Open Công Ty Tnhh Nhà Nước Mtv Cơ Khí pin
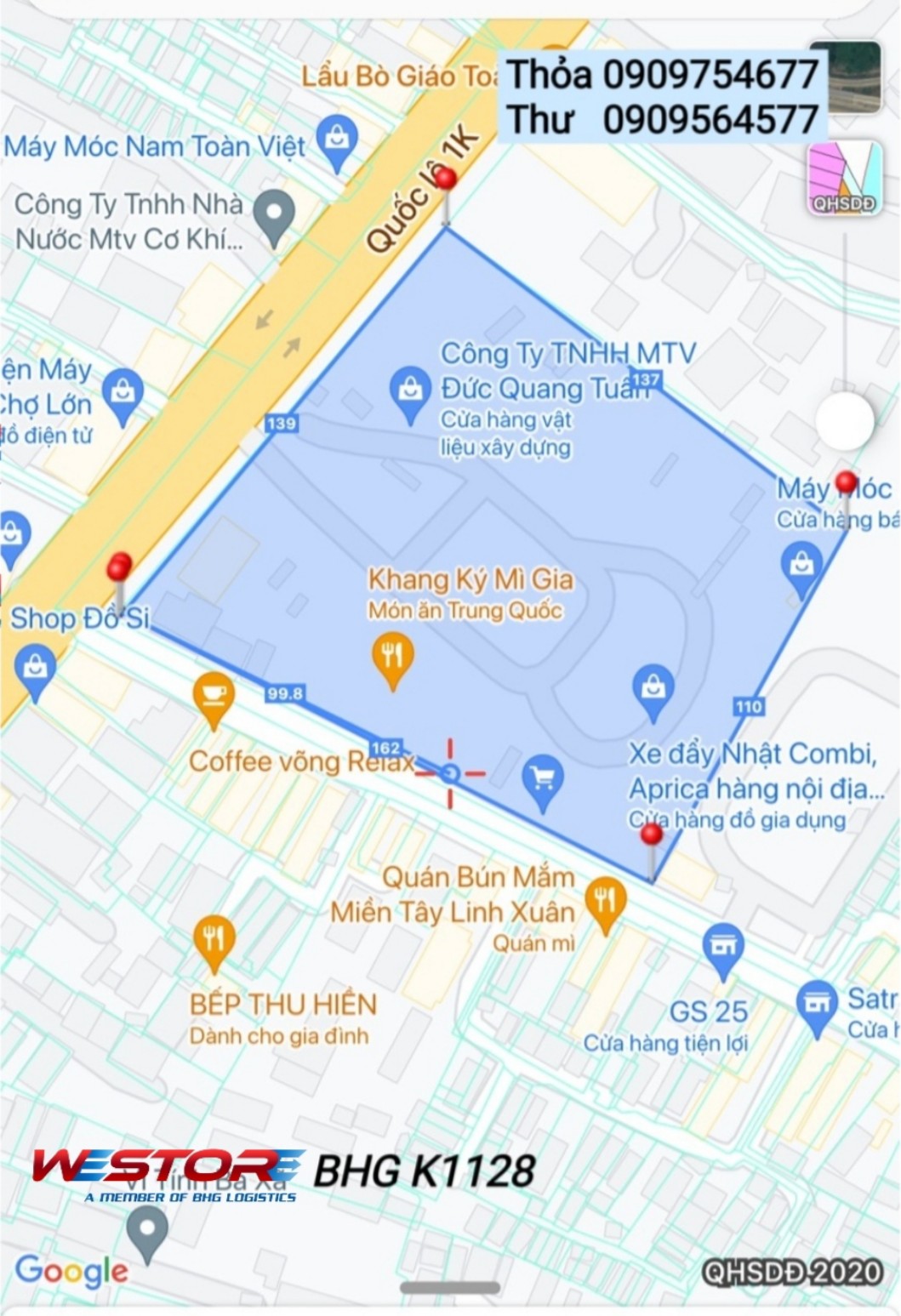Screen dimensions: 901x1316 [x=274, y=214]
